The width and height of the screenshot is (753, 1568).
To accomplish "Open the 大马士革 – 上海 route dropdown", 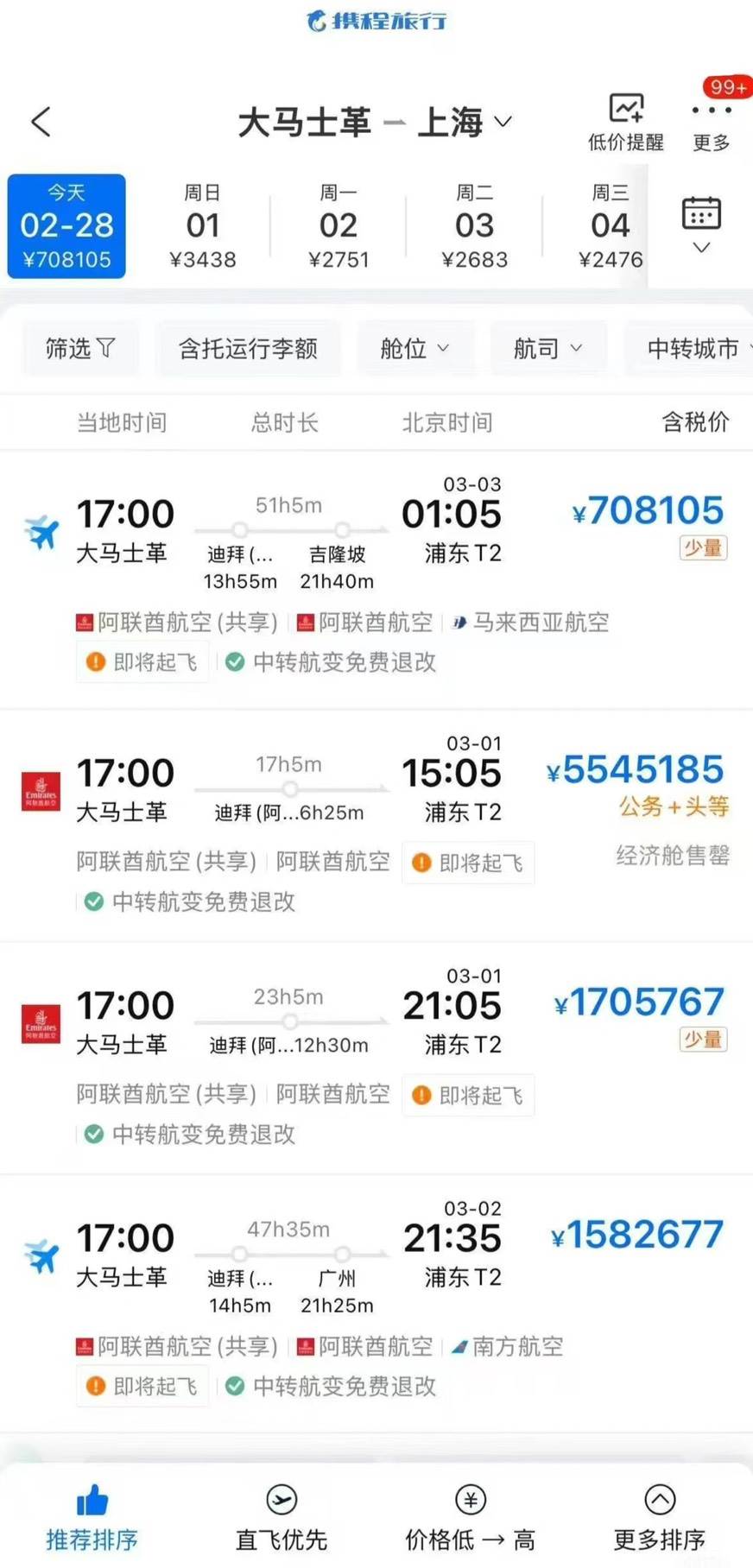I will click(x=375, y=123).
